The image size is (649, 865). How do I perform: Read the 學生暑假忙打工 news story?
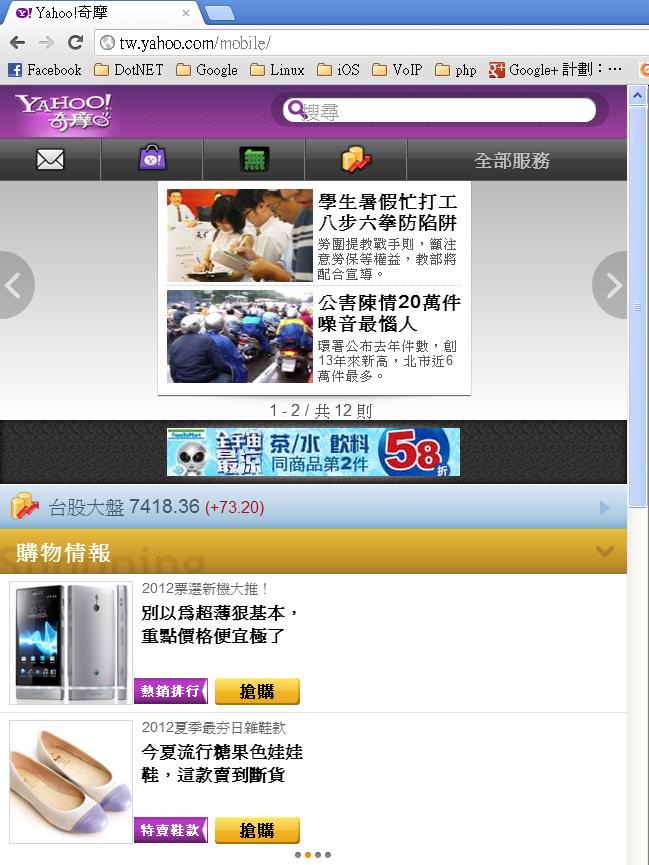pos(387,211)
